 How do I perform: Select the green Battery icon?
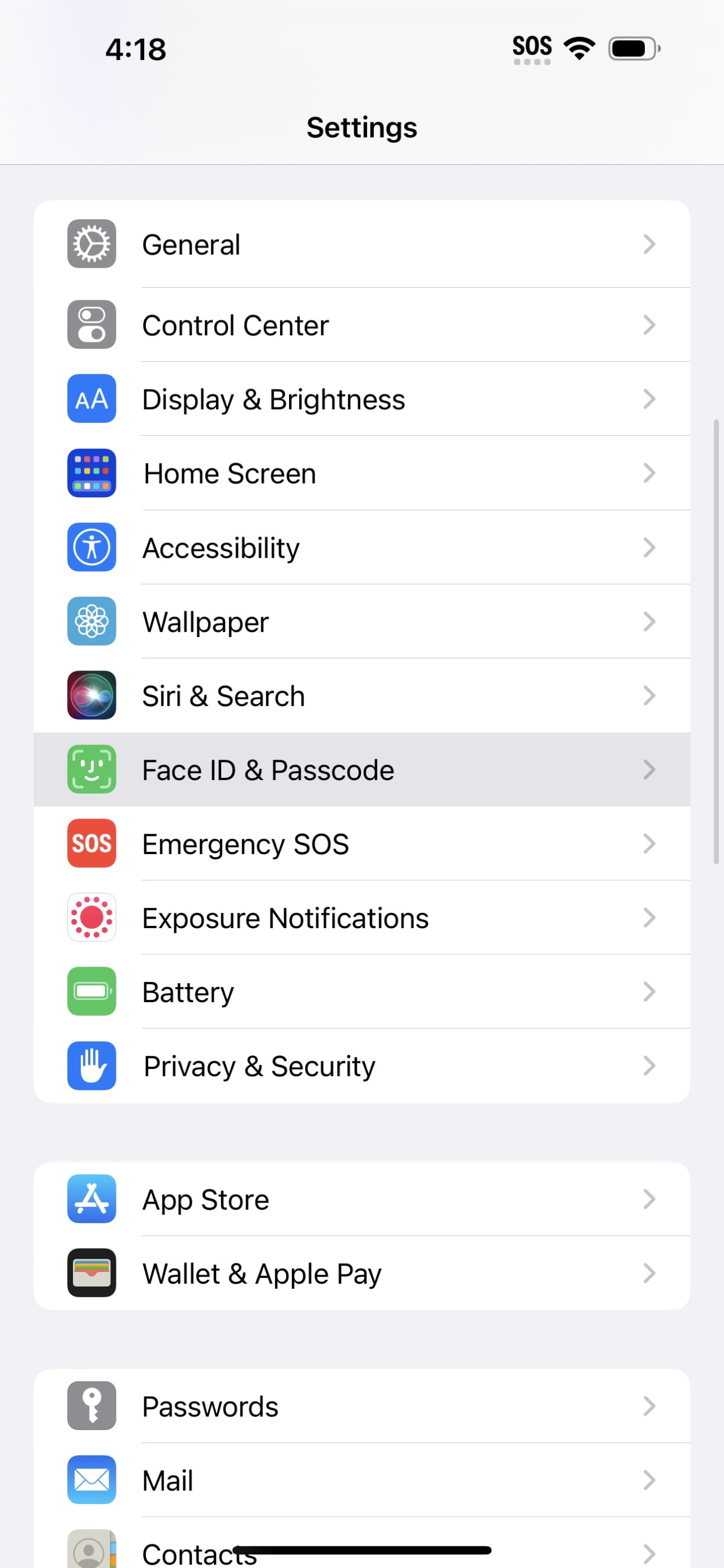(90, 991)
